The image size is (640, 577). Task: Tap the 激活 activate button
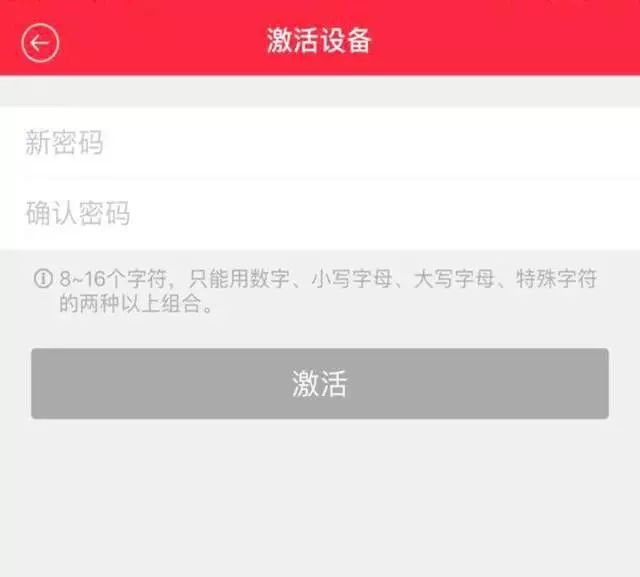pos(320,384)
